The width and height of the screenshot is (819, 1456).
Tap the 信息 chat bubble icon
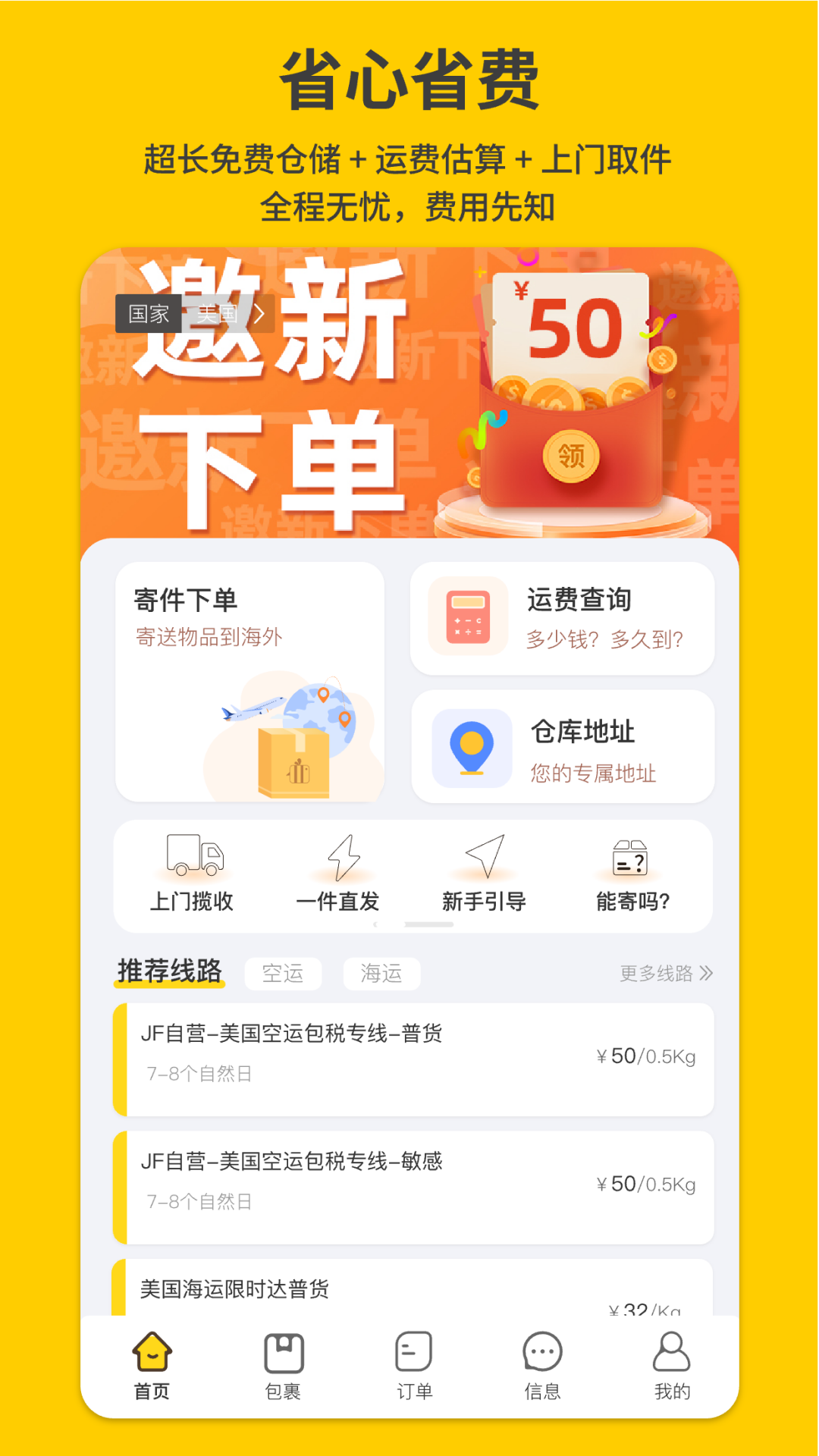pos(542,1357)
